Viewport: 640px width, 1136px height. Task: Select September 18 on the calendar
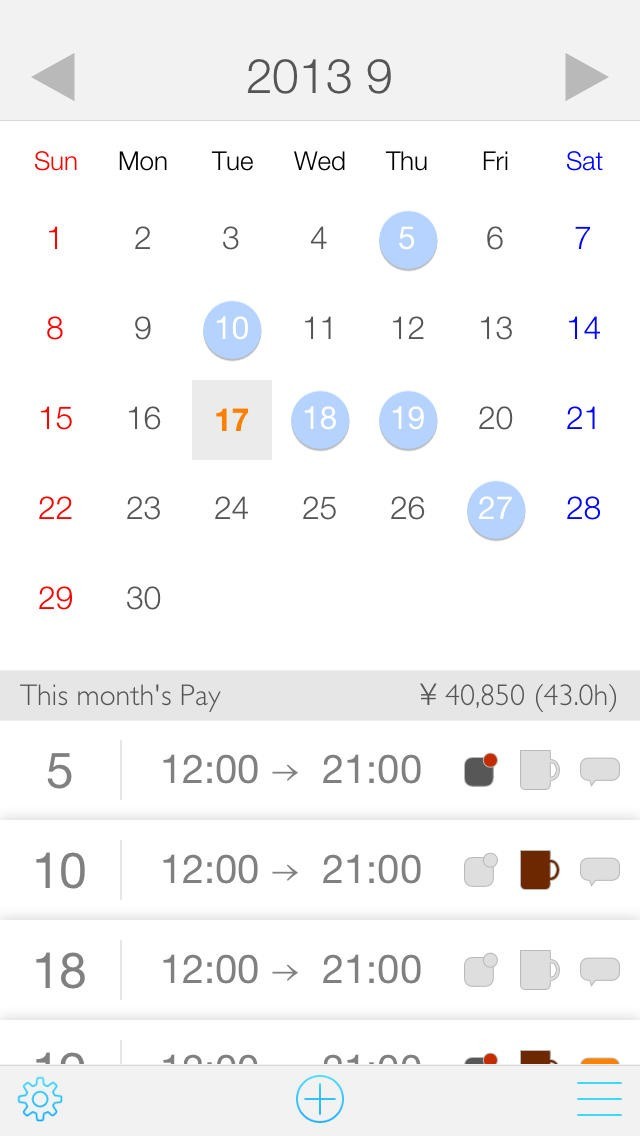tap(319, 419)
